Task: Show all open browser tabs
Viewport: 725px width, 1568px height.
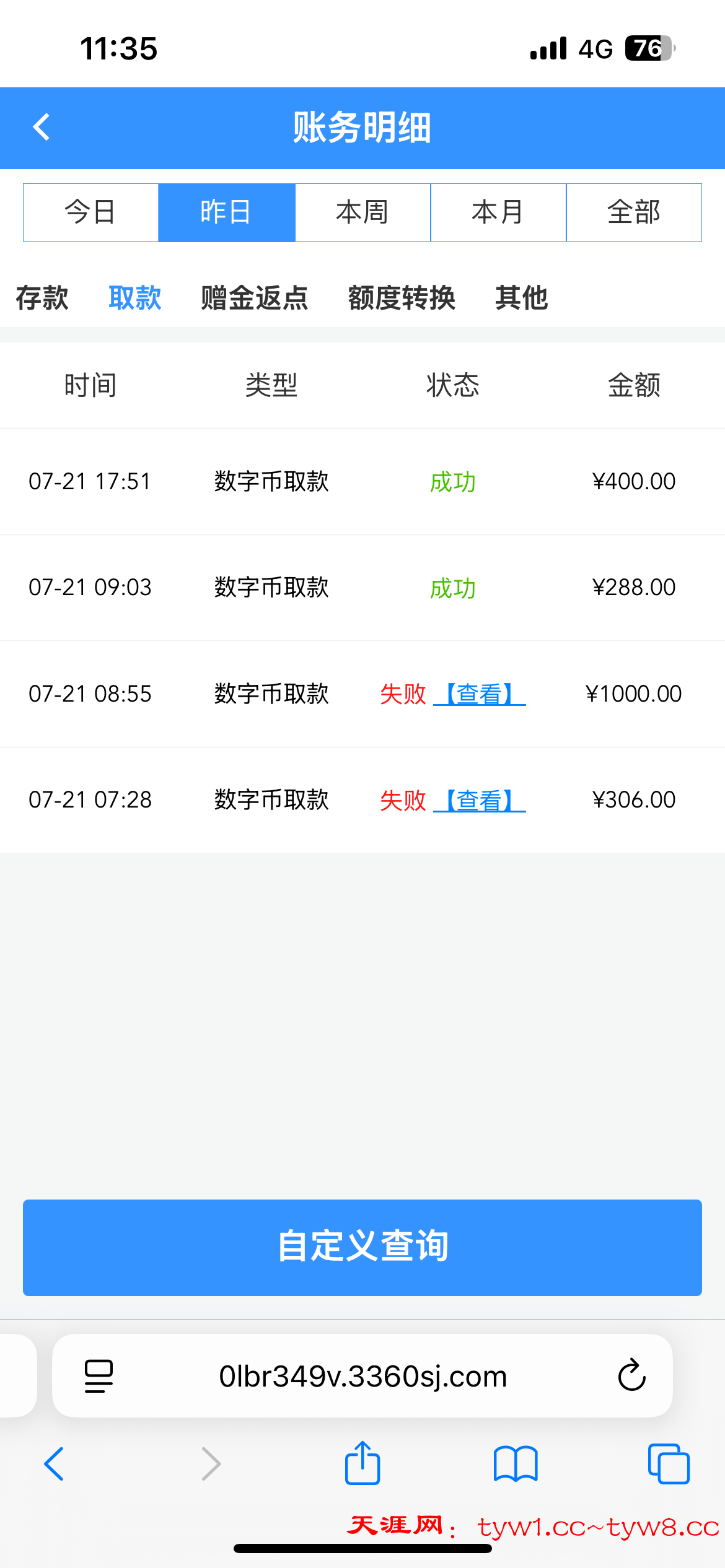Action: click(668, 1463)
